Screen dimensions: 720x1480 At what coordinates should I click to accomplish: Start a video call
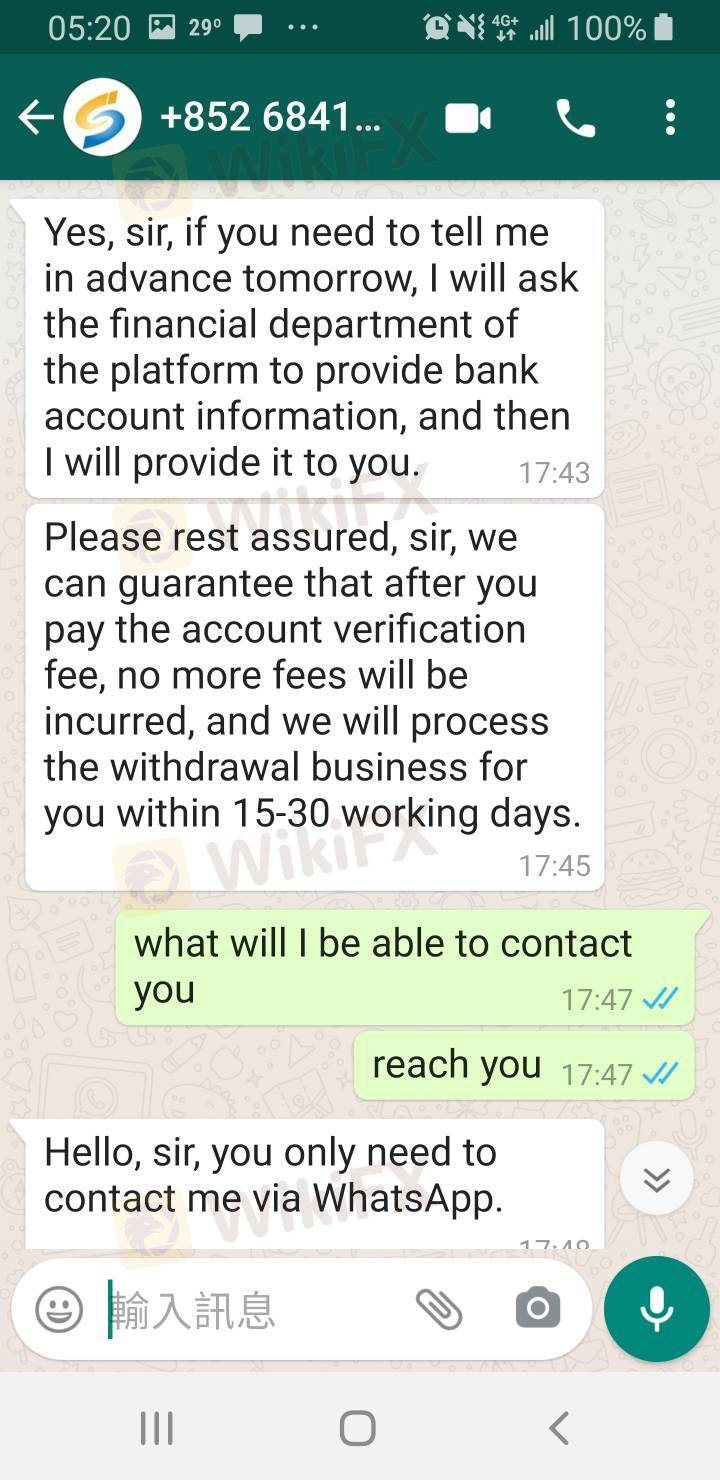[467, 119]
